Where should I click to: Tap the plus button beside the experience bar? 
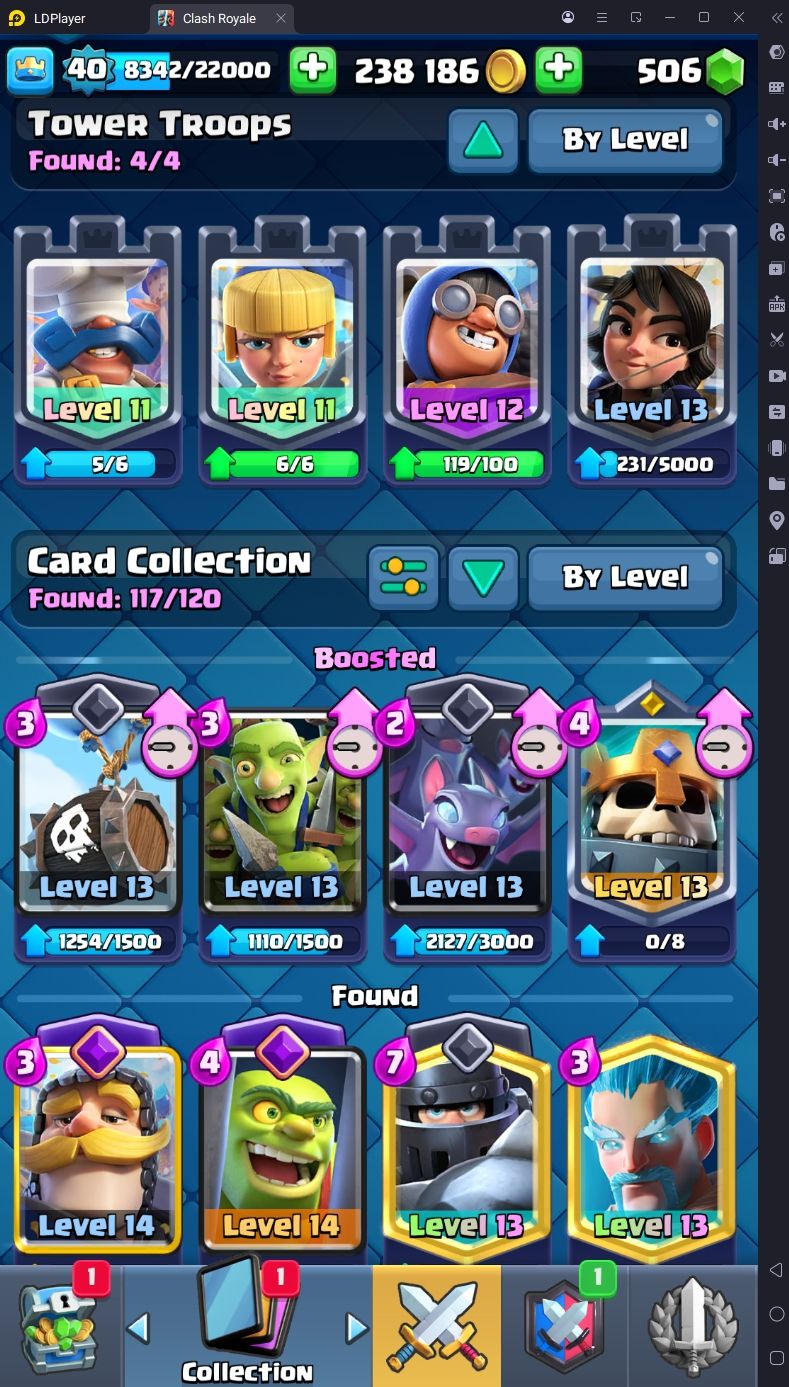pyautogui.click(x=313, y=69)
